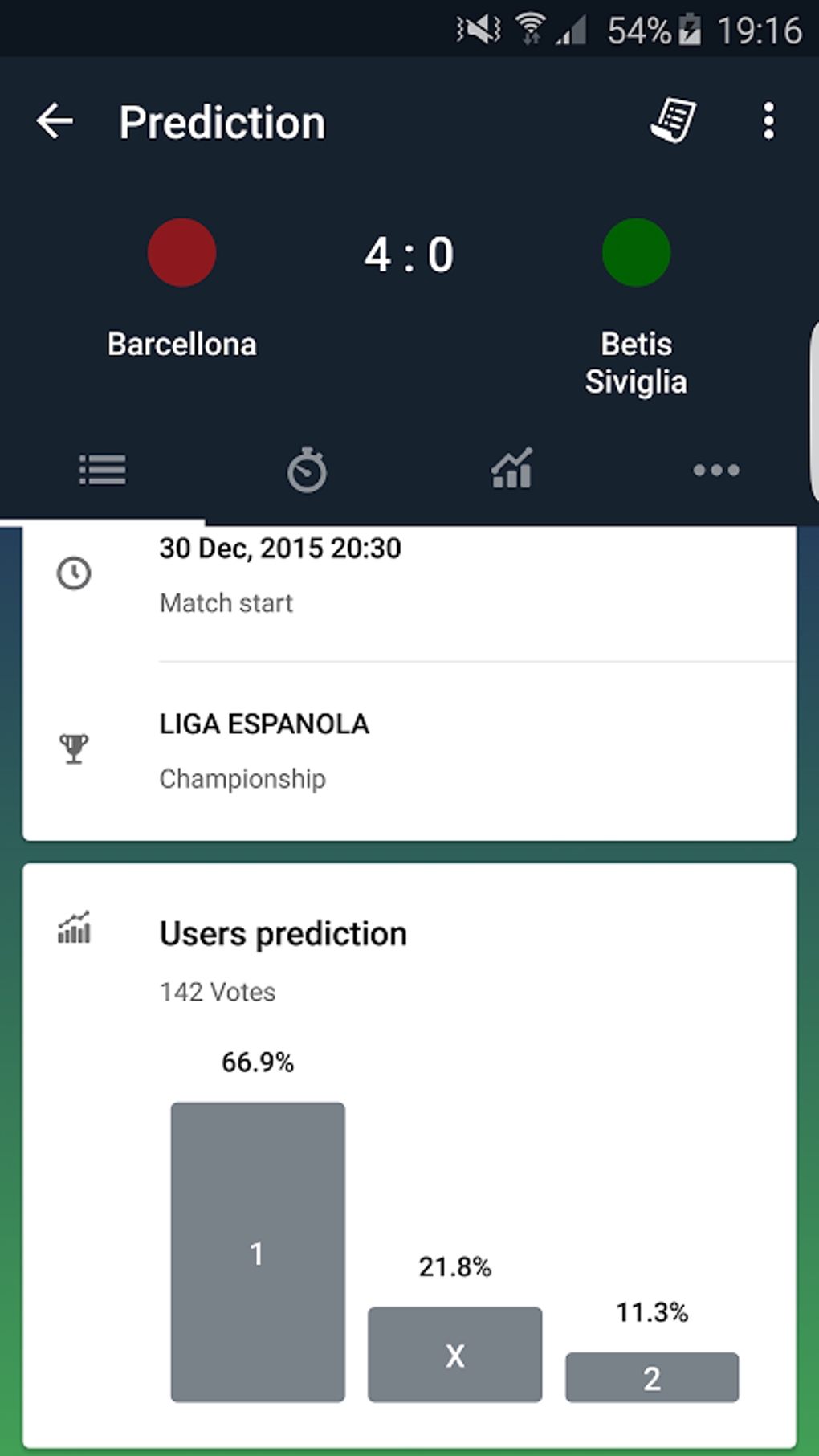Viewport: 819px width, 1456px height.
Task: Switch to the statistics chart tab
Action: [x=511, y=469]
